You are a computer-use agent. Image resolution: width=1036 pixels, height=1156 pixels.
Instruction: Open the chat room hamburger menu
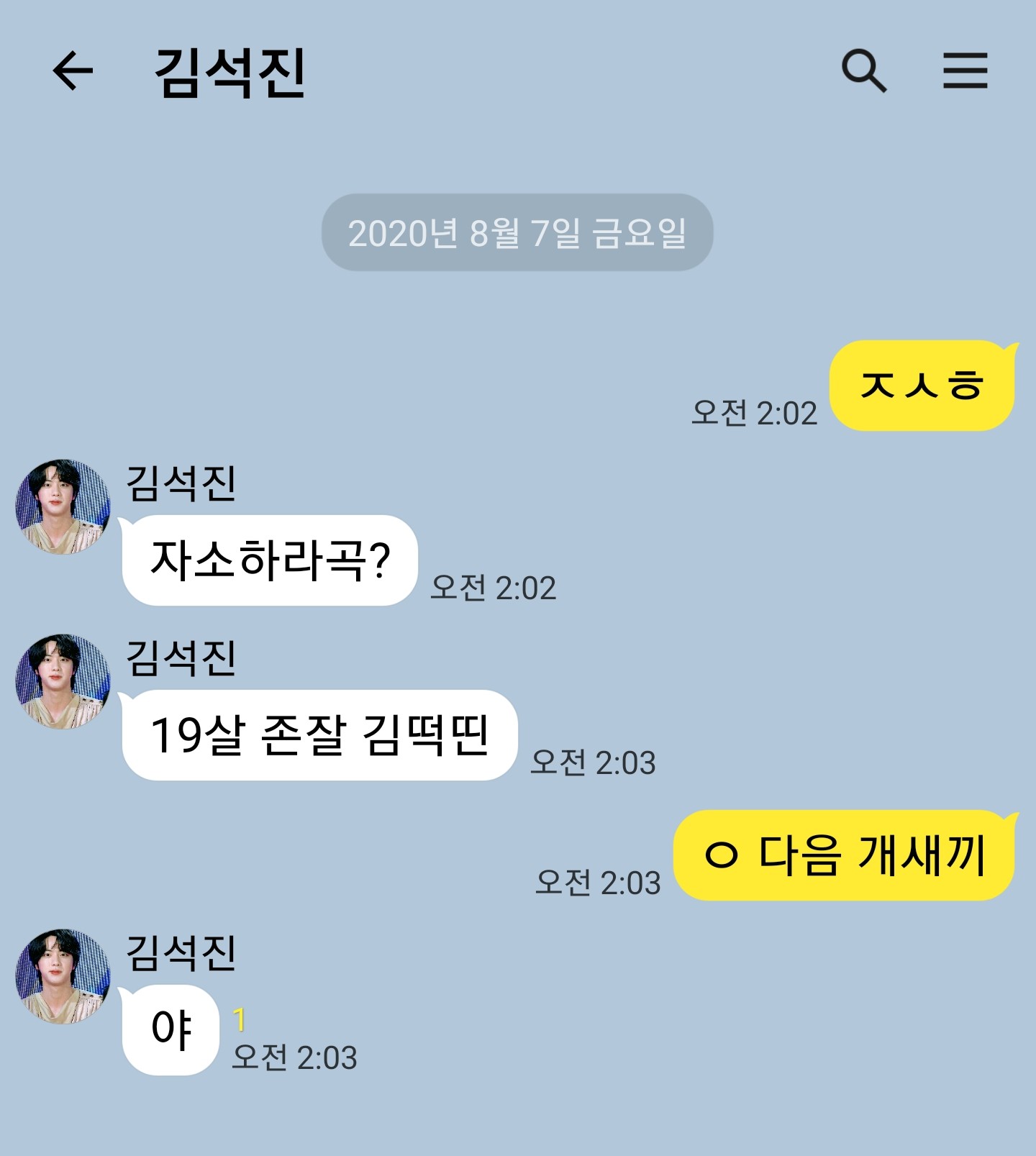[x=965, y=71]
